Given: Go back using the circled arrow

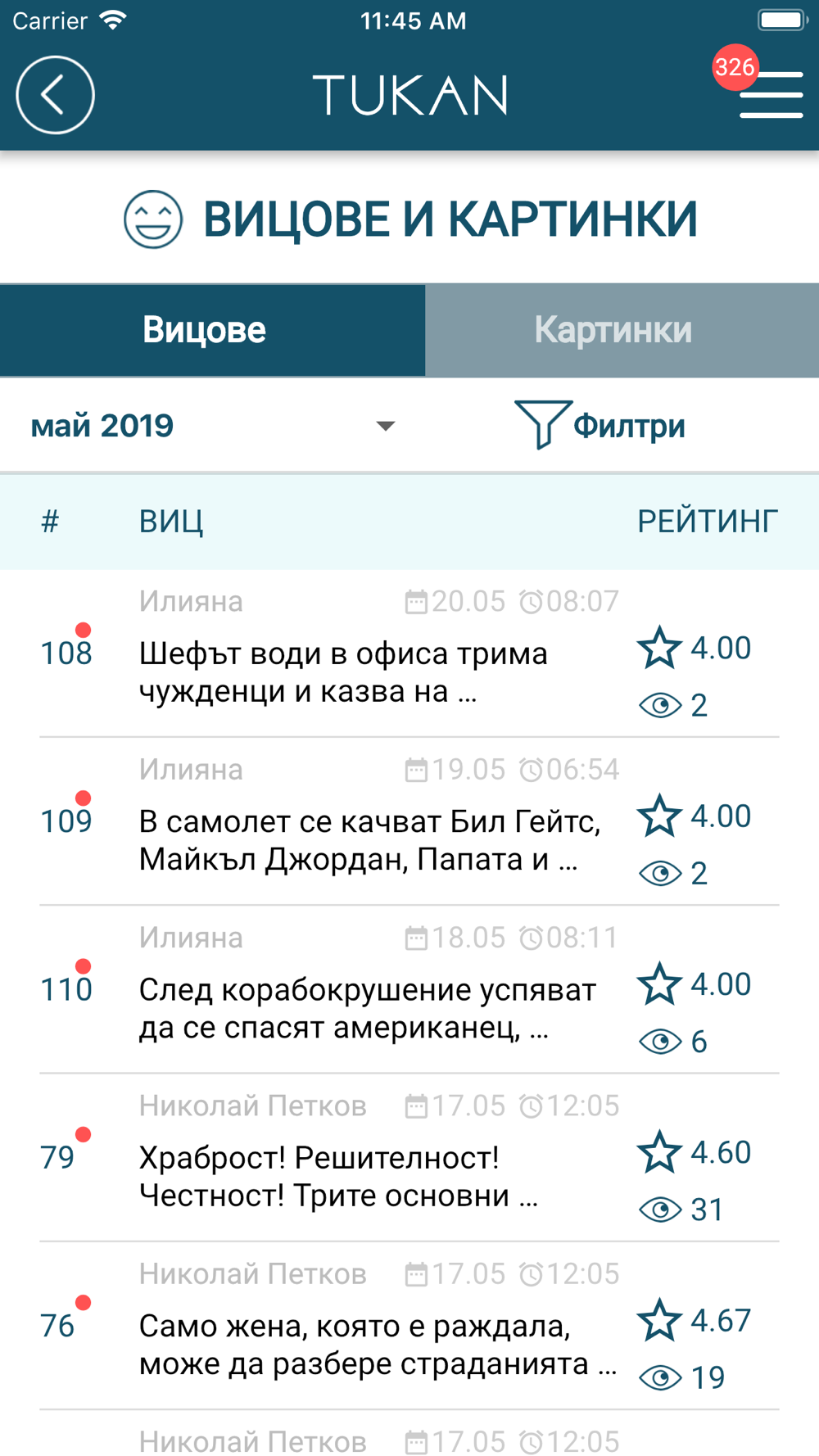Looking at the screenshot, I should pos(55,95).
